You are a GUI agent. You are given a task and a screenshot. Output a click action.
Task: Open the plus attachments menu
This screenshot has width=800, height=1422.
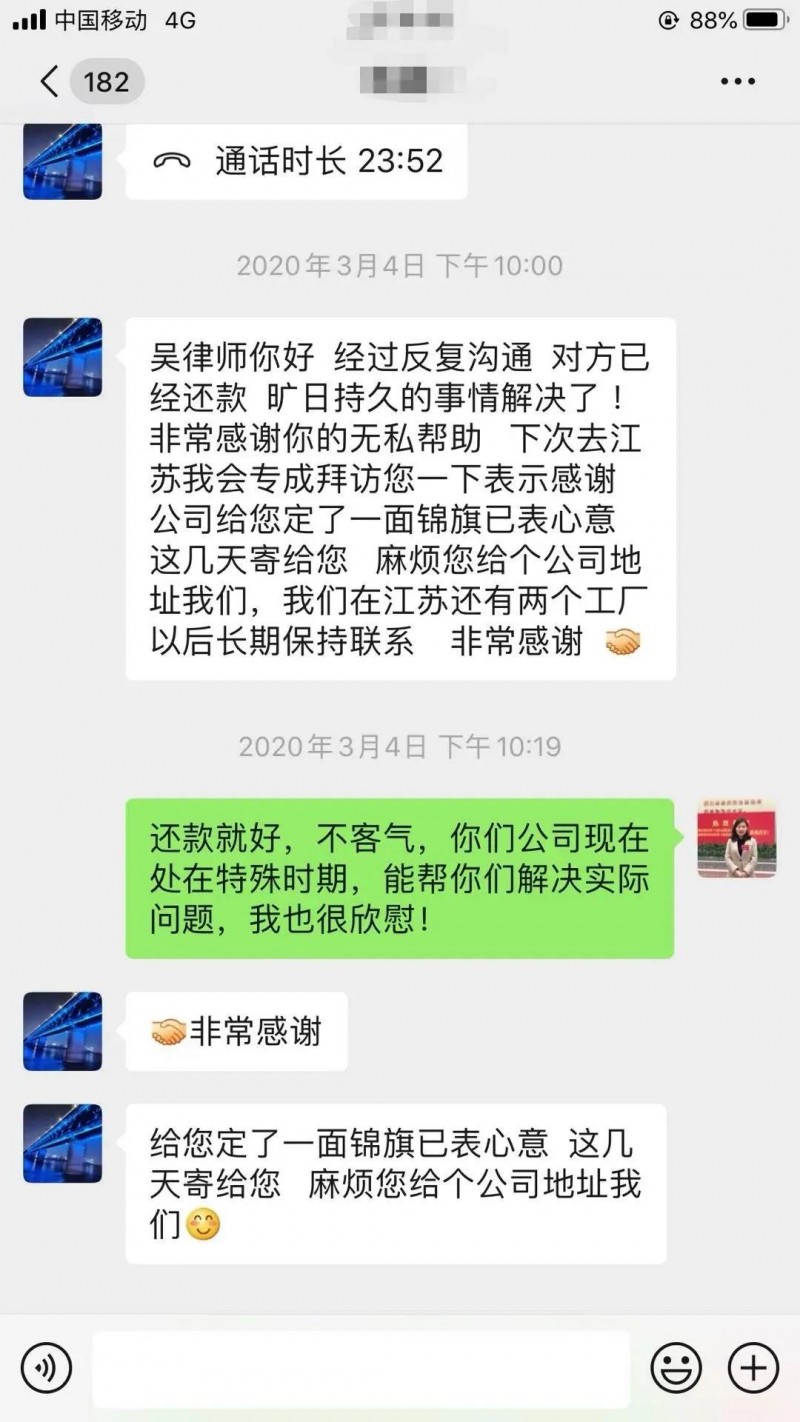point(752,1367)
